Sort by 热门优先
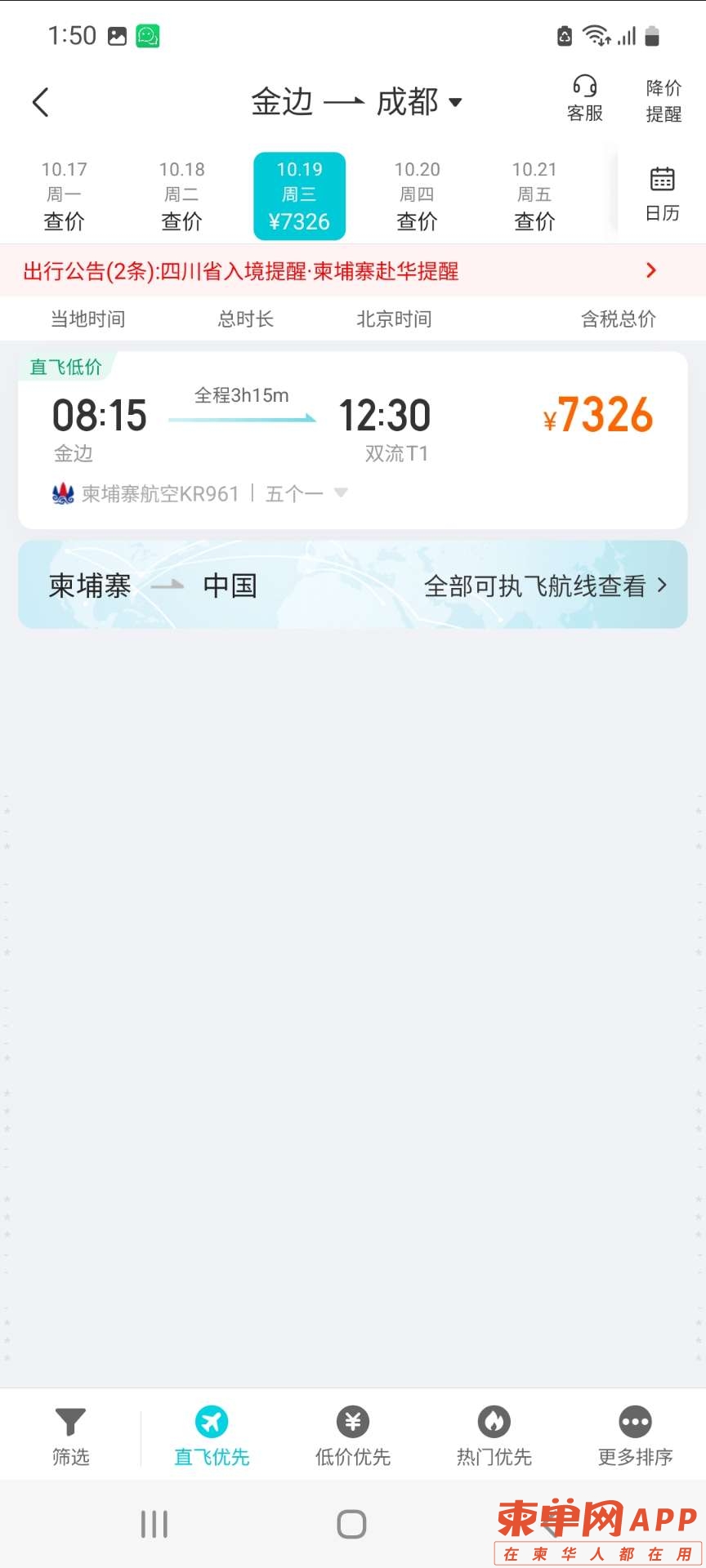706x1568 pixels. click(494, 1437)
